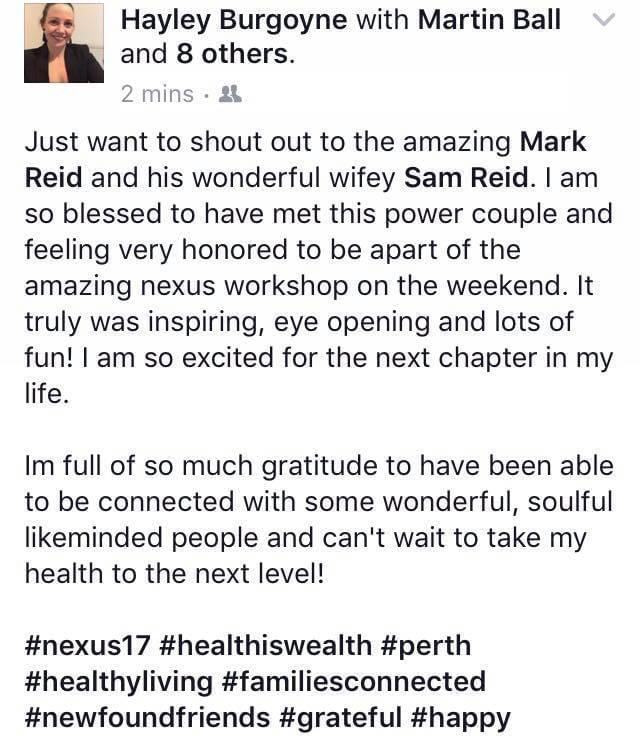
Task: Open the #healthiswealth hashtag
Action: pos(272,645)
